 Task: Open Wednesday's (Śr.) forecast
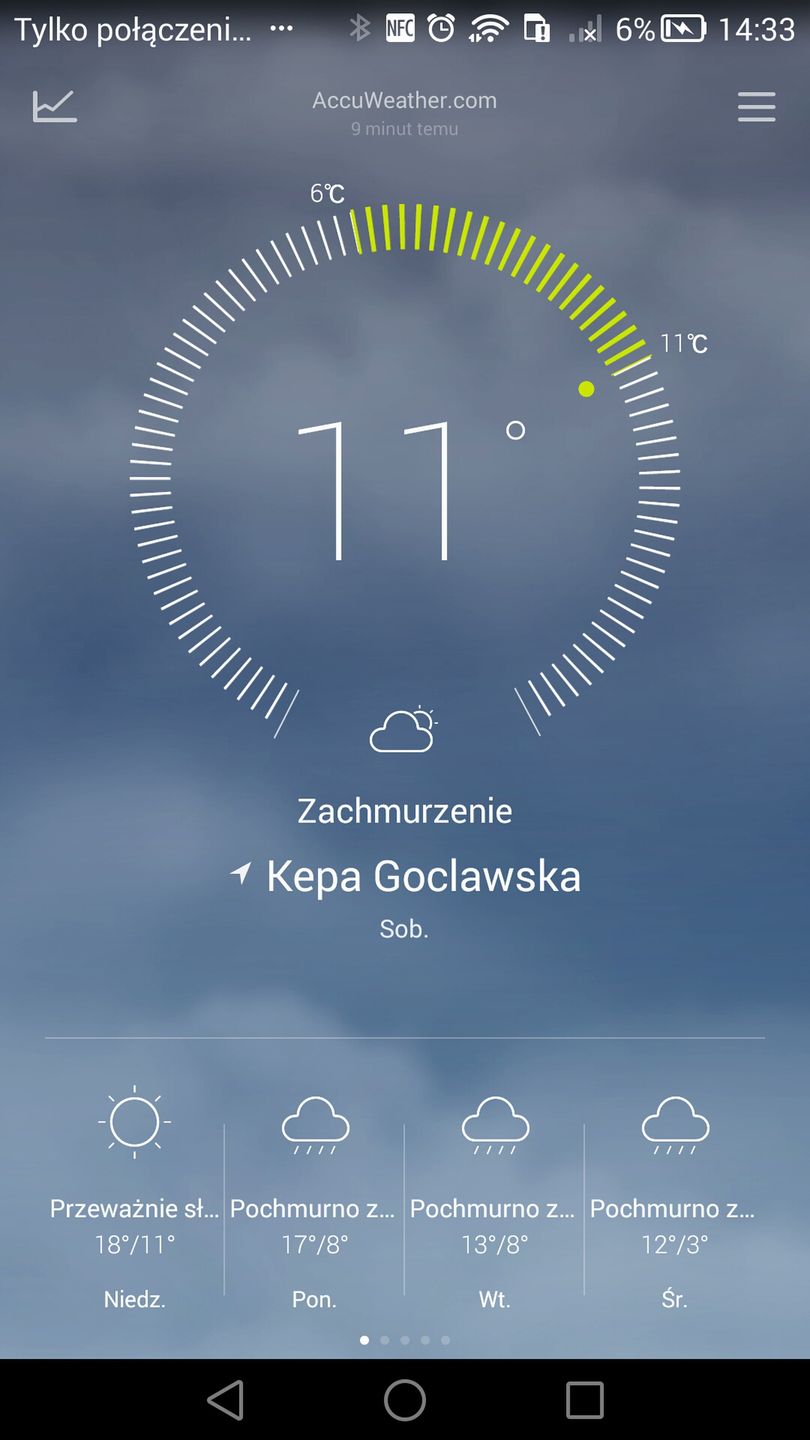(x=674, y=1200)
